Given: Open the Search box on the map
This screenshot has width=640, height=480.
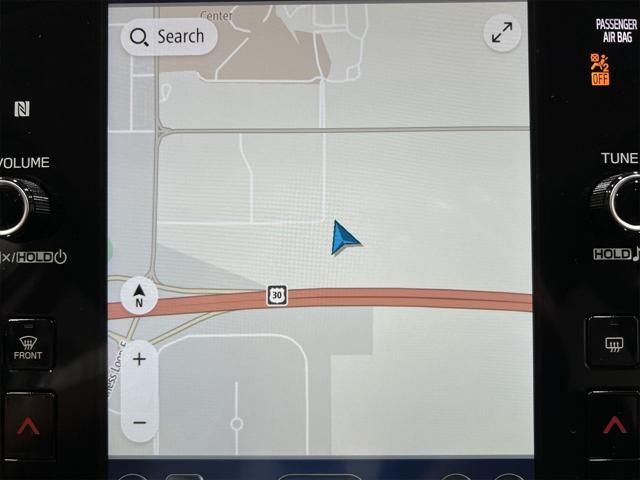Looking at the screenshot, I should point(168,37).
